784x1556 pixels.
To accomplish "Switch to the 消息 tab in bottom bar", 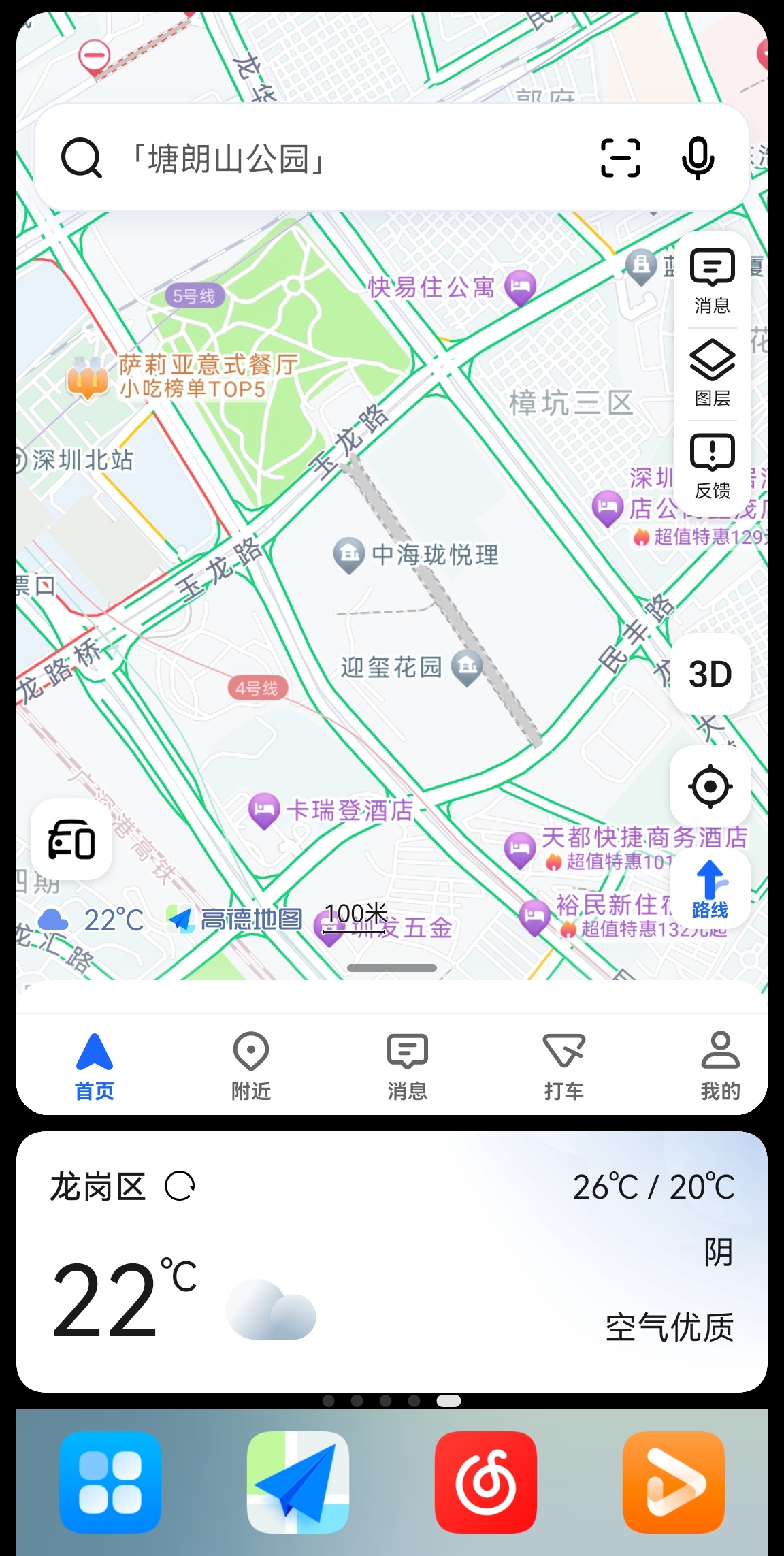I will coord(407,1065).
